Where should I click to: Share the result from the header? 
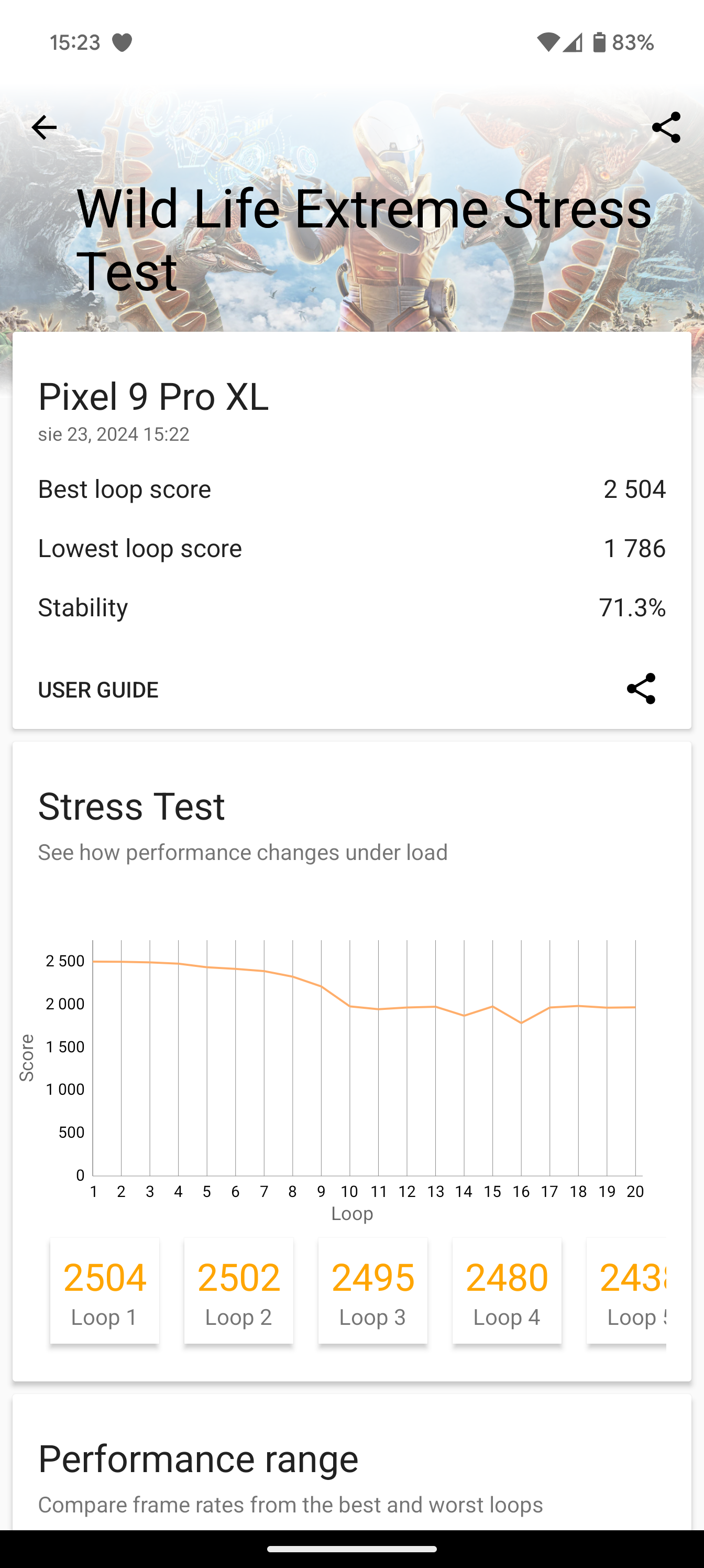[x=666, y=128]
